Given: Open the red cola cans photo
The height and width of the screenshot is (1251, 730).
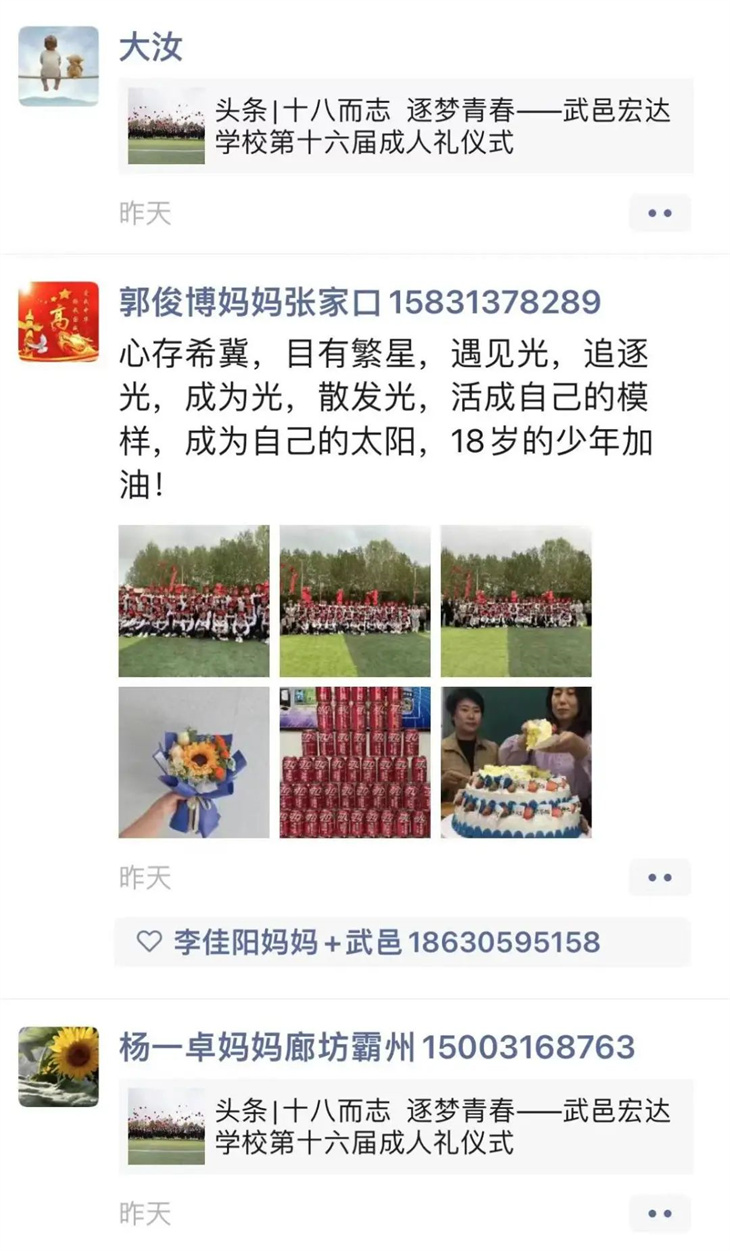Looking at the screenshot, I should pyautogui.click(x=355, y=762).
